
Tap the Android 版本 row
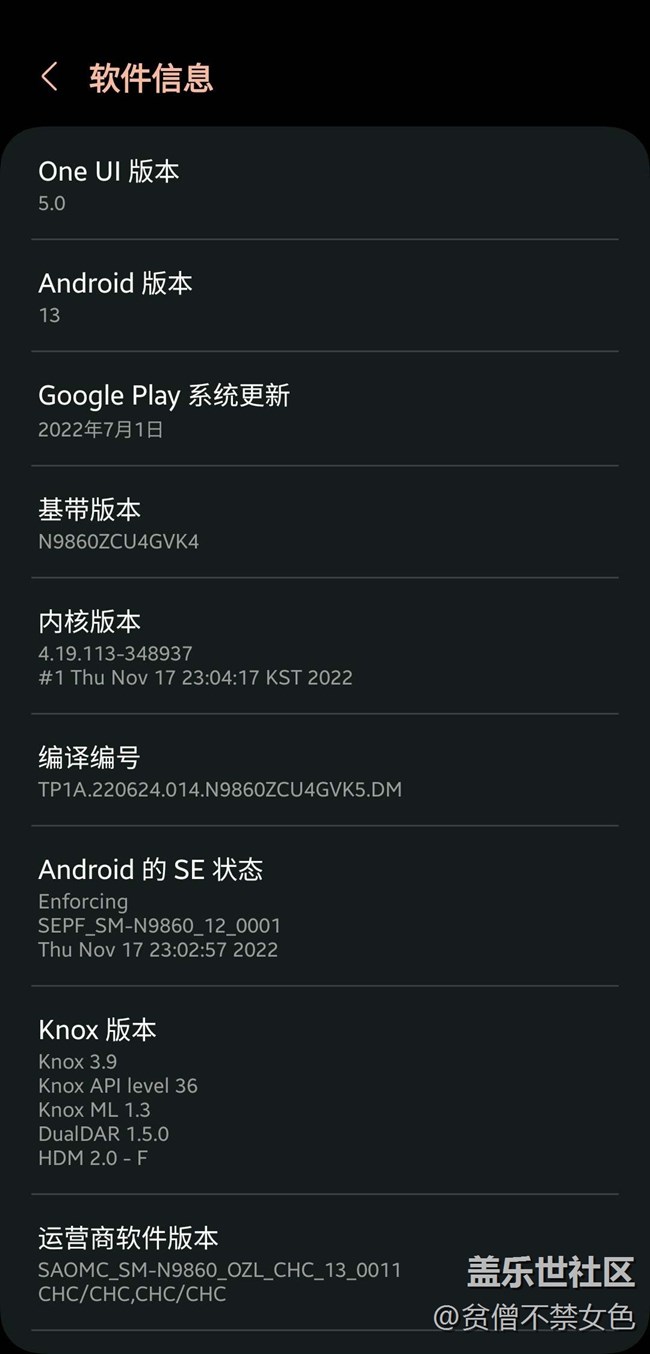(x=324, y=297)
